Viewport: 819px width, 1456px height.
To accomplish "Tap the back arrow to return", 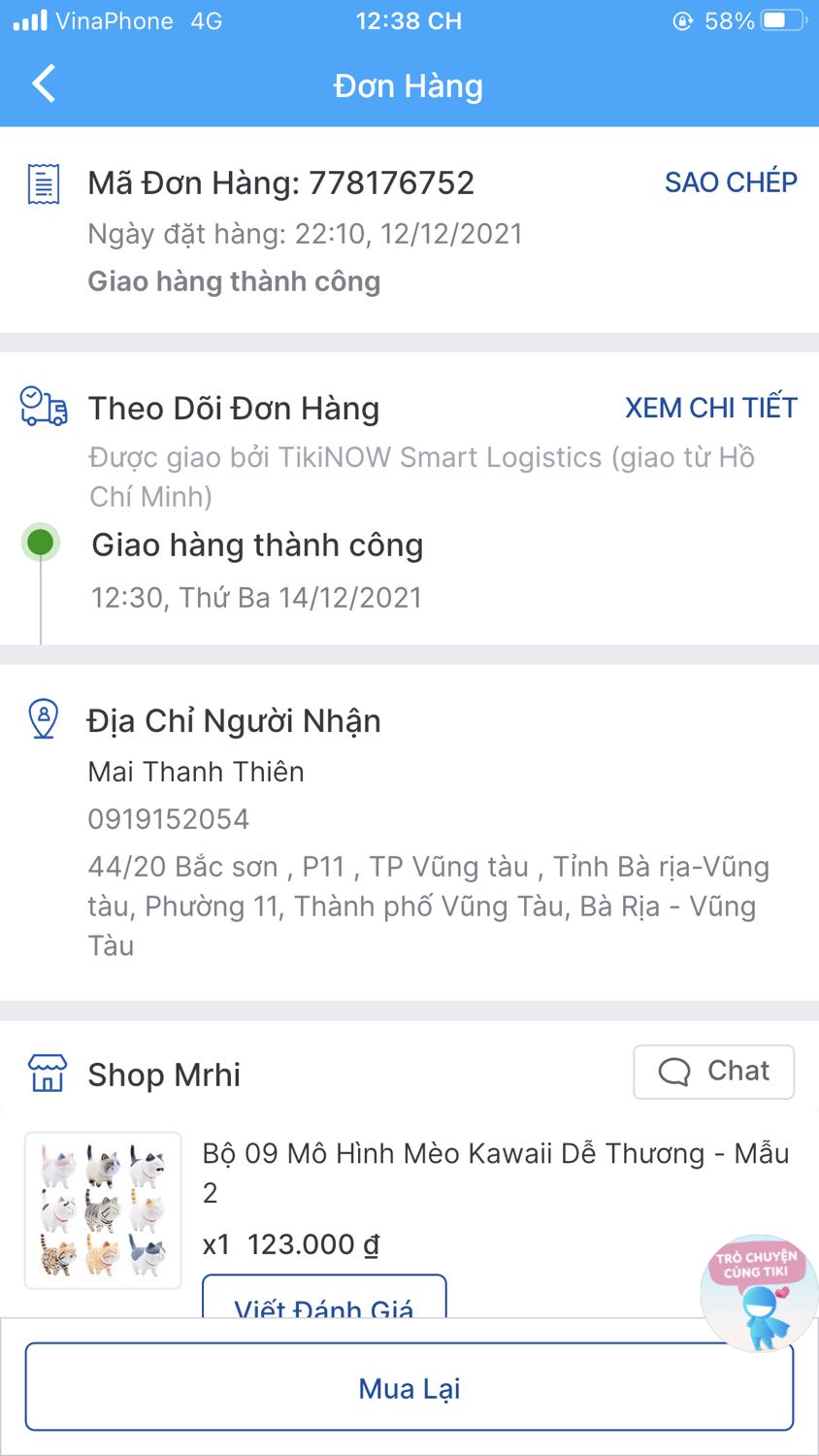I will click(43, 84).
